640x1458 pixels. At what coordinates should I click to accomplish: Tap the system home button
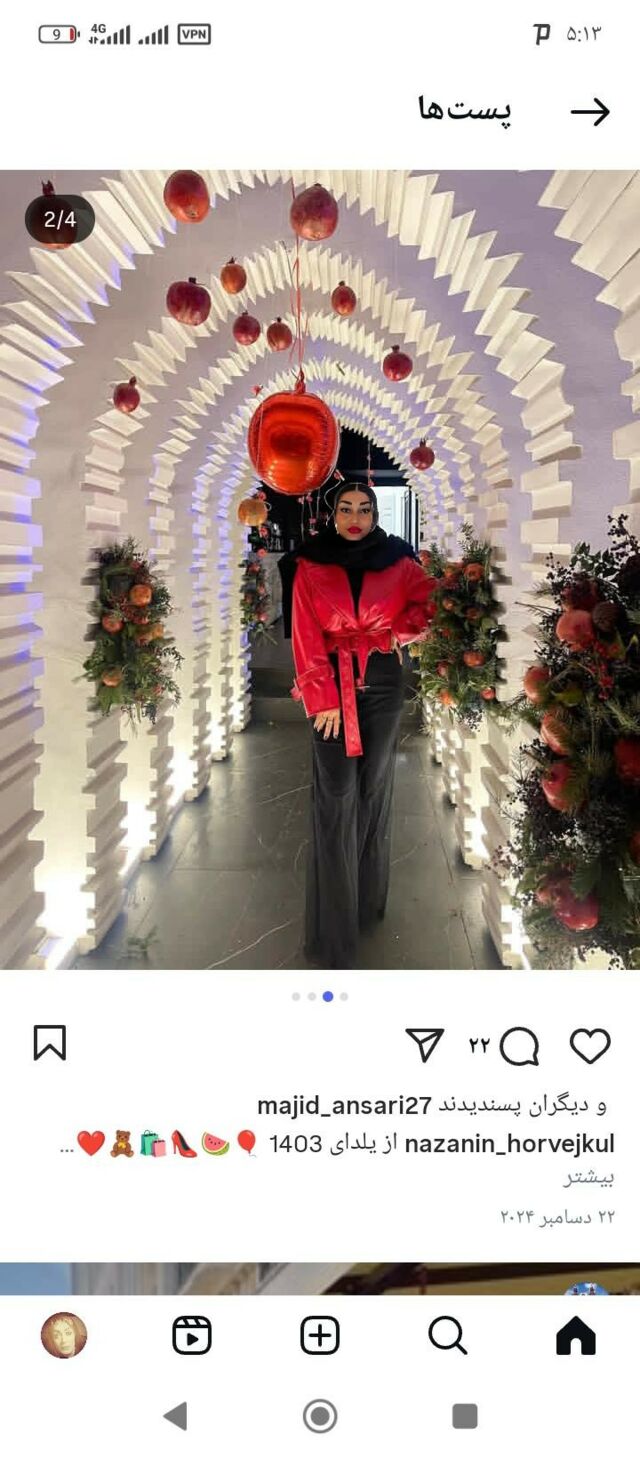(320, 1415)
